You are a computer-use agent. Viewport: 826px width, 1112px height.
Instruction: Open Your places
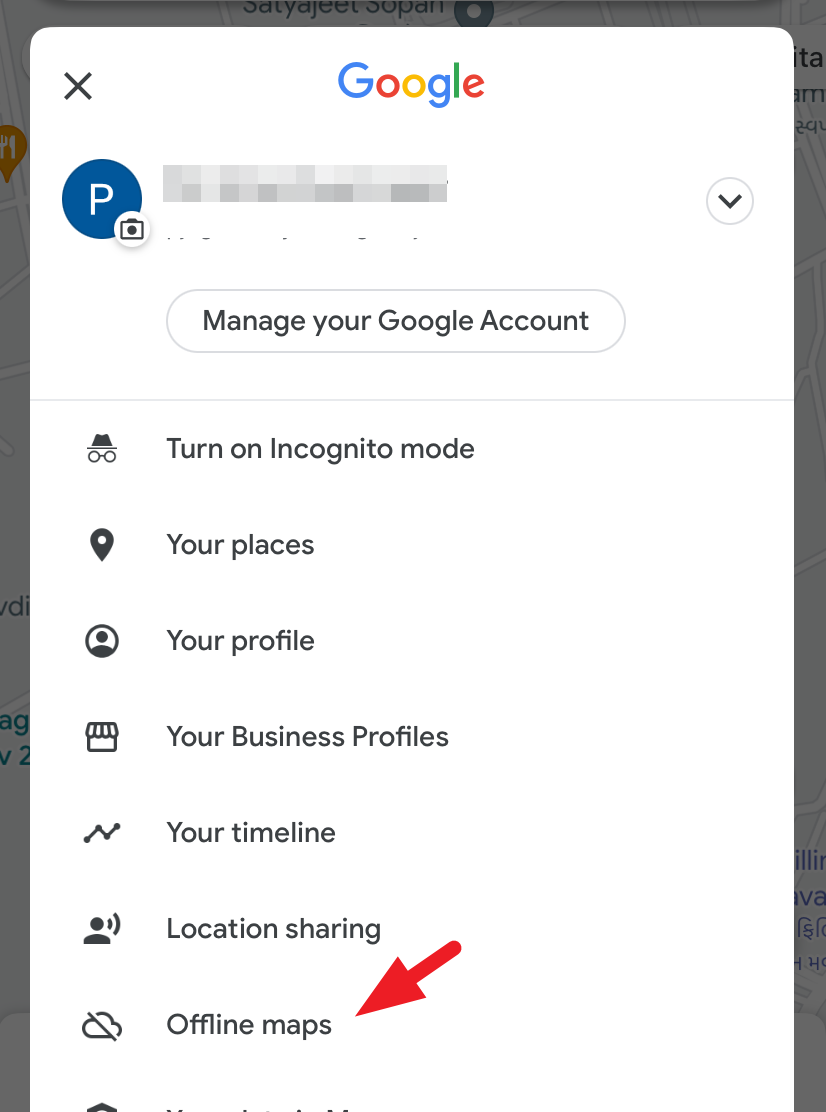tap(240, 545)
